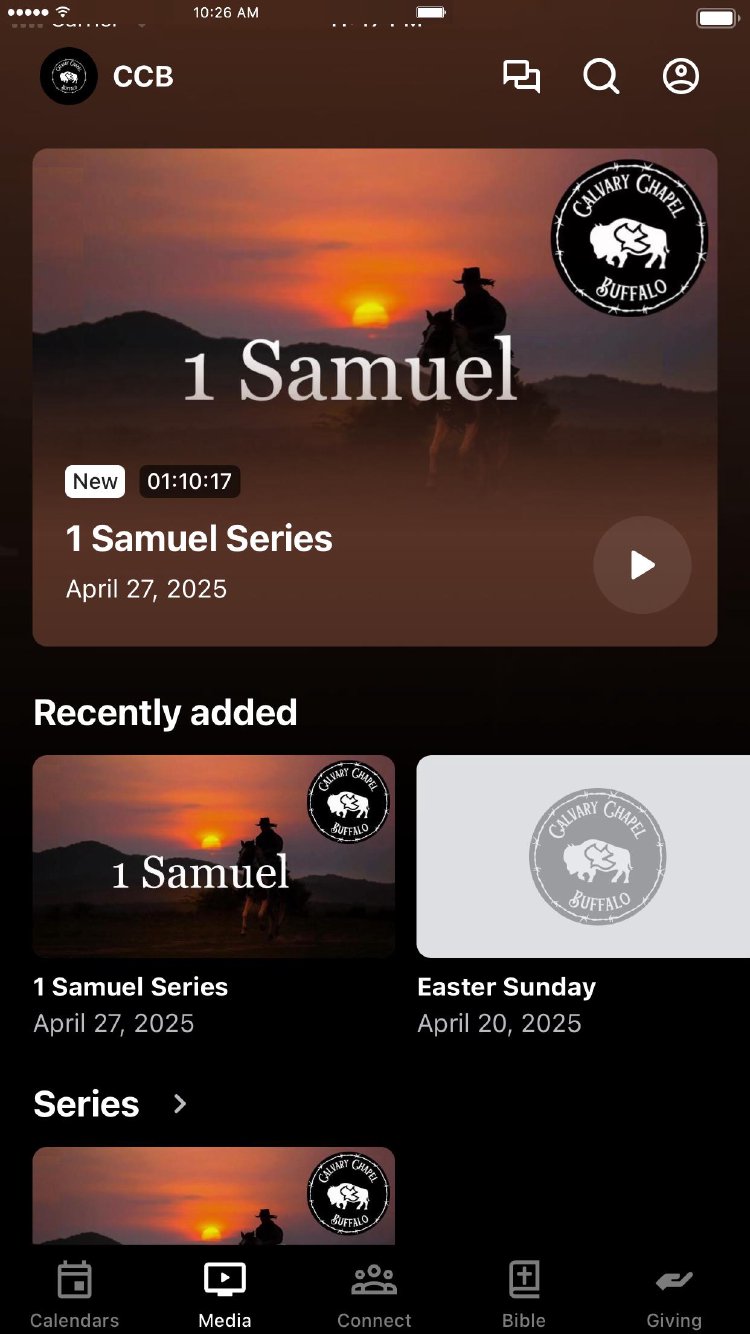This screenshot has height=1334, width=750.
Task: Select the Media tab
Action: click(x=225, y=1294)
